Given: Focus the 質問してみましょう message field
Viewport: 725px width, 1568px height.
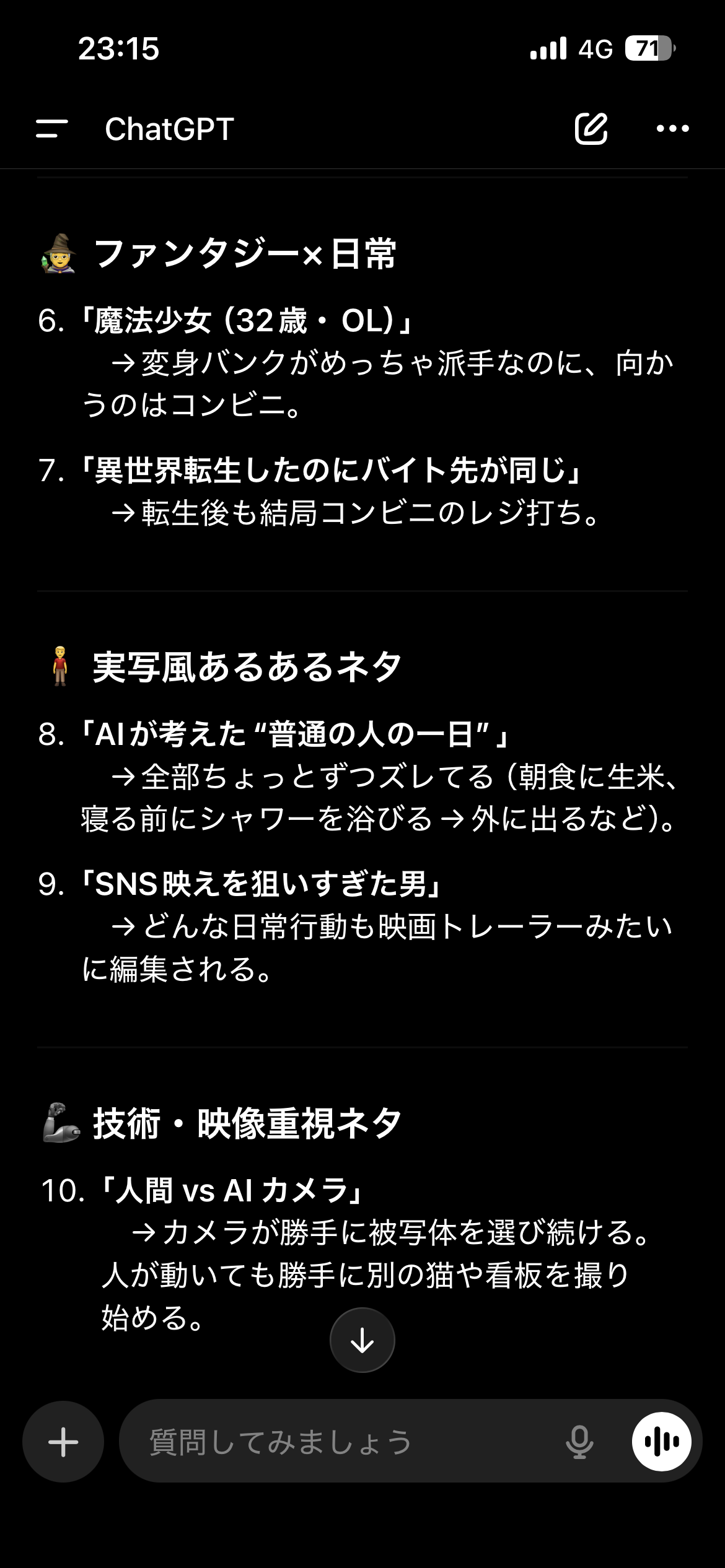Looking at the screenshot, I should (341, 1442).
